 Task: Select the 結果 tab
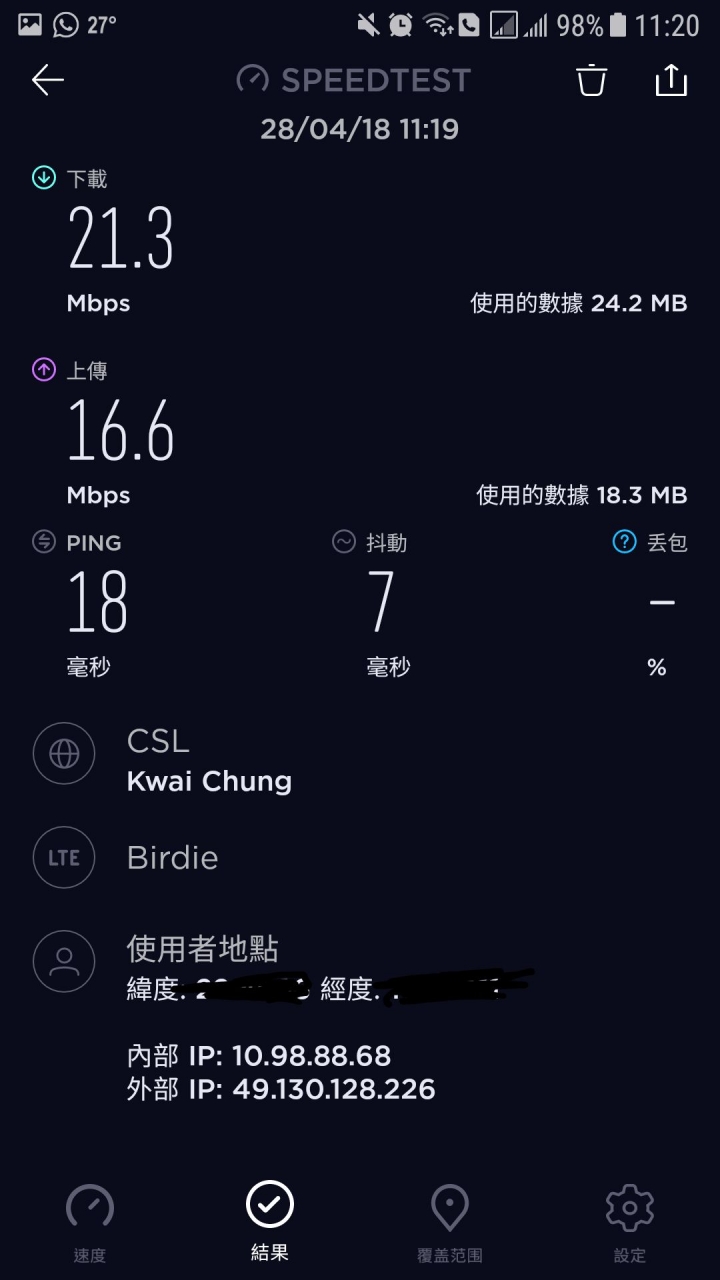[270, 1221]
